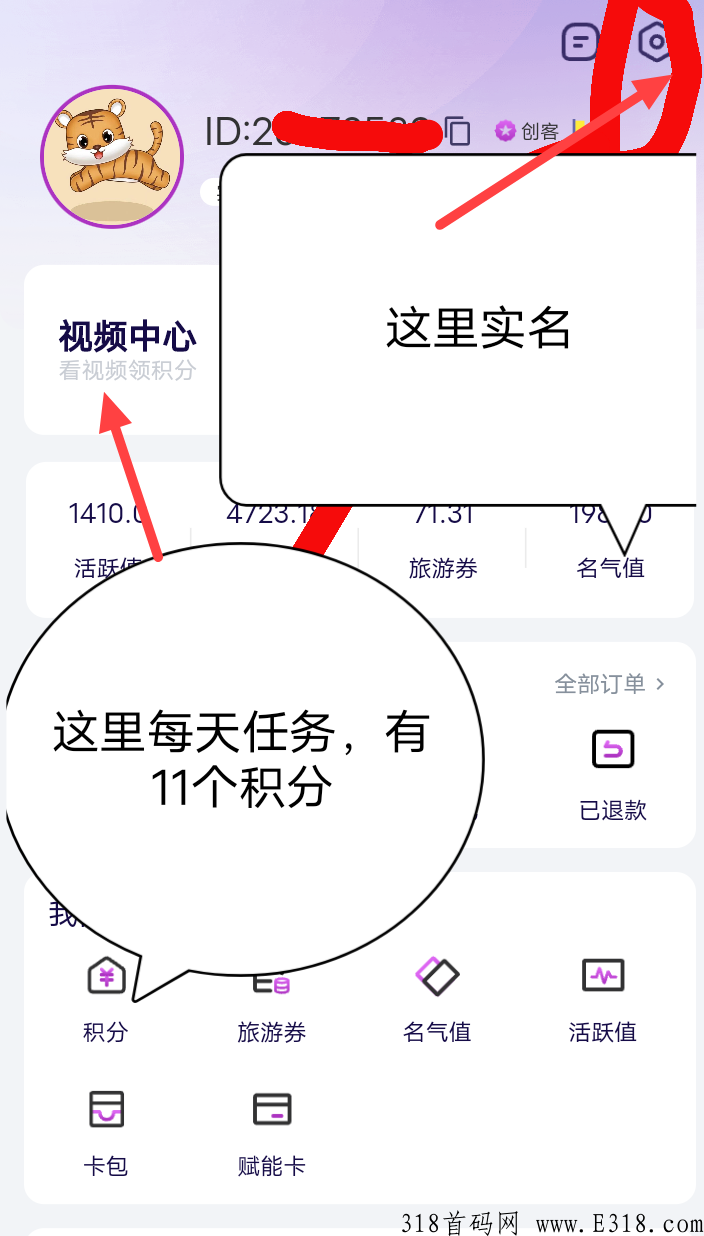704x1236 pixels.
Task: Copy the user ID
Action: pyautogui.click(x=457, y=130)
